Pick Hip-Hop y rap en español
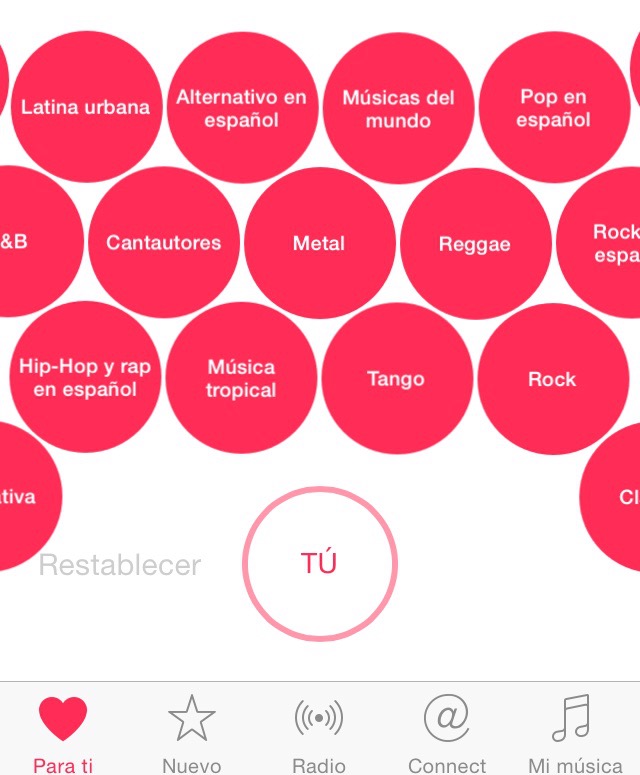The width and height of the screenshot is (640, 775). (x=85, y=378)
